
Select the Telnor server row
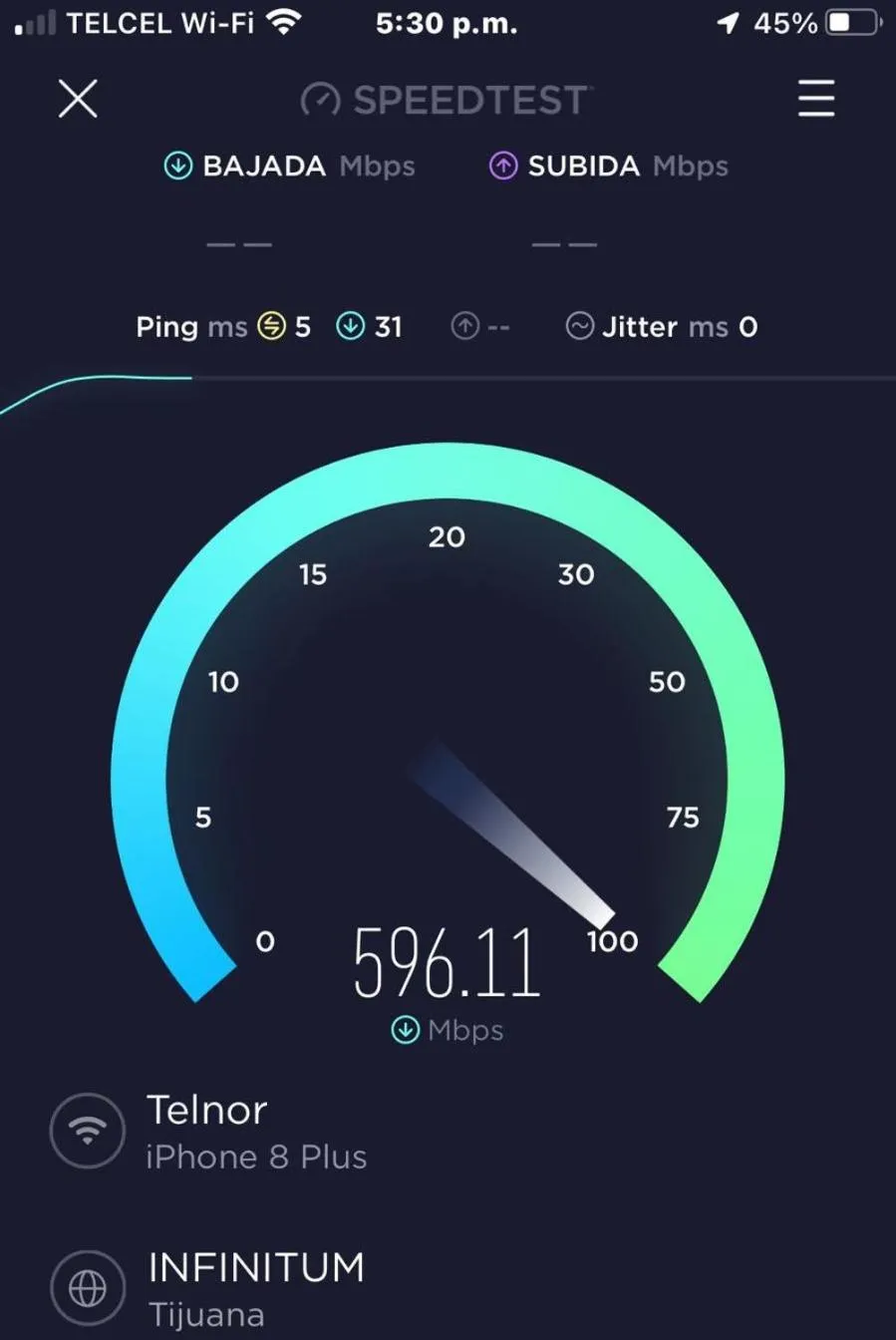[x=209, y=1131]
